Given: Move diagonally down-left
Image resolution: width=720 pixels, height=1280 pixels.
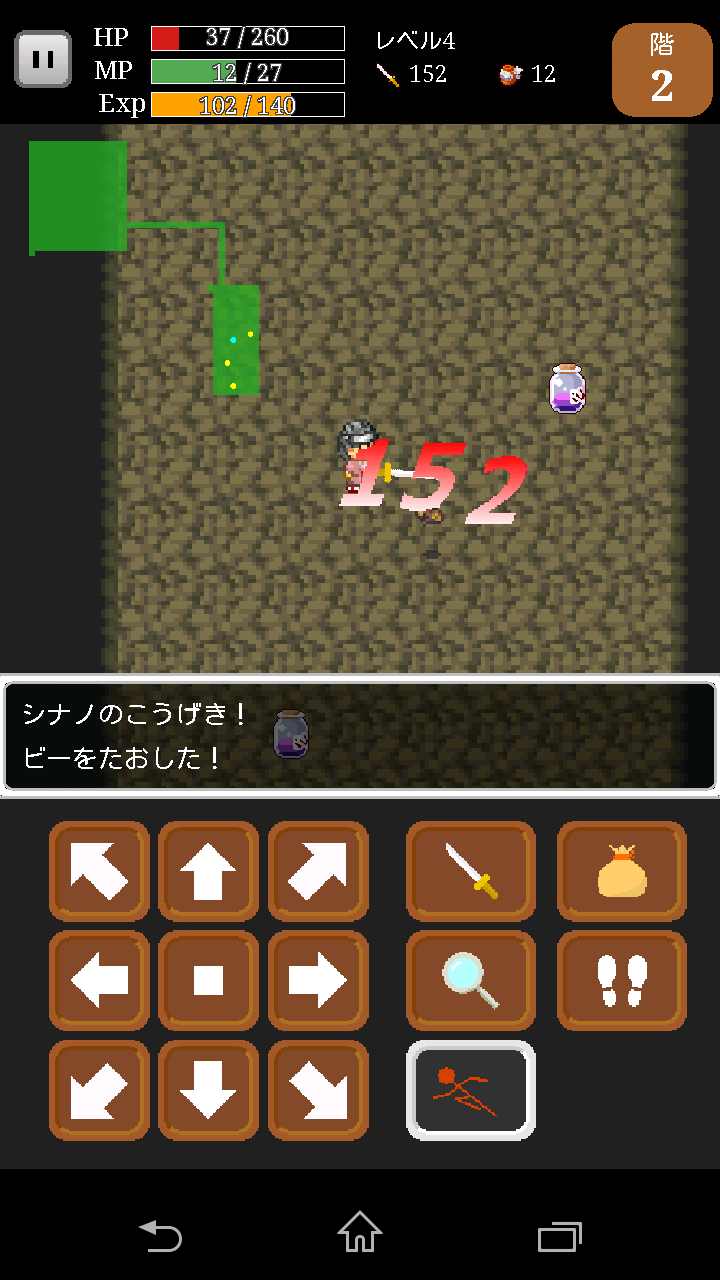Looking at the screenshot, I should click(99, 1090).
